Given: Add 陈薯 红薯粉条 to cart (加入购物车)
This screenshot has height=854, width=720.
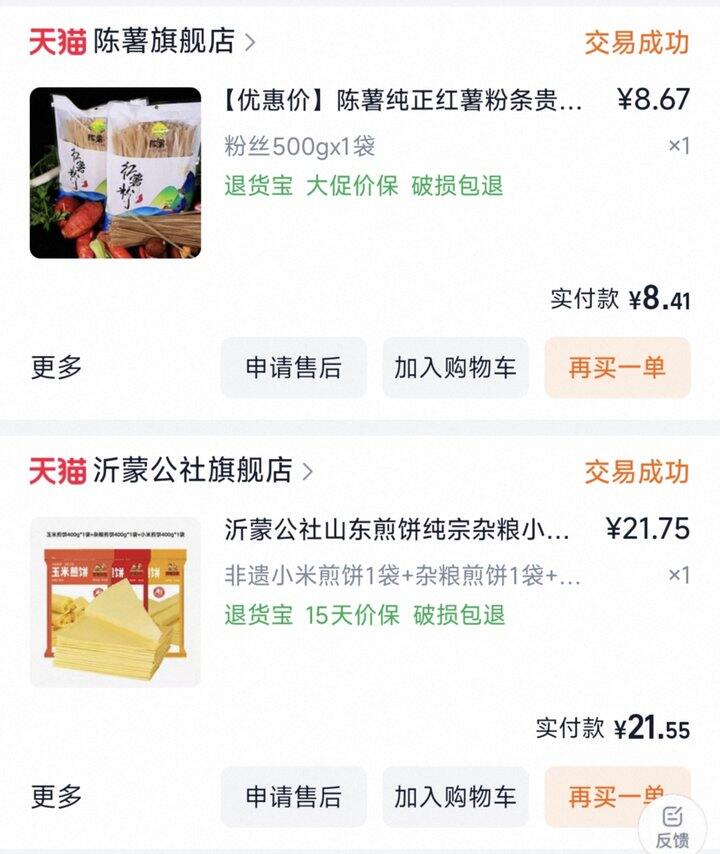Looking at the screenshot, I should (x=455, y=368).
